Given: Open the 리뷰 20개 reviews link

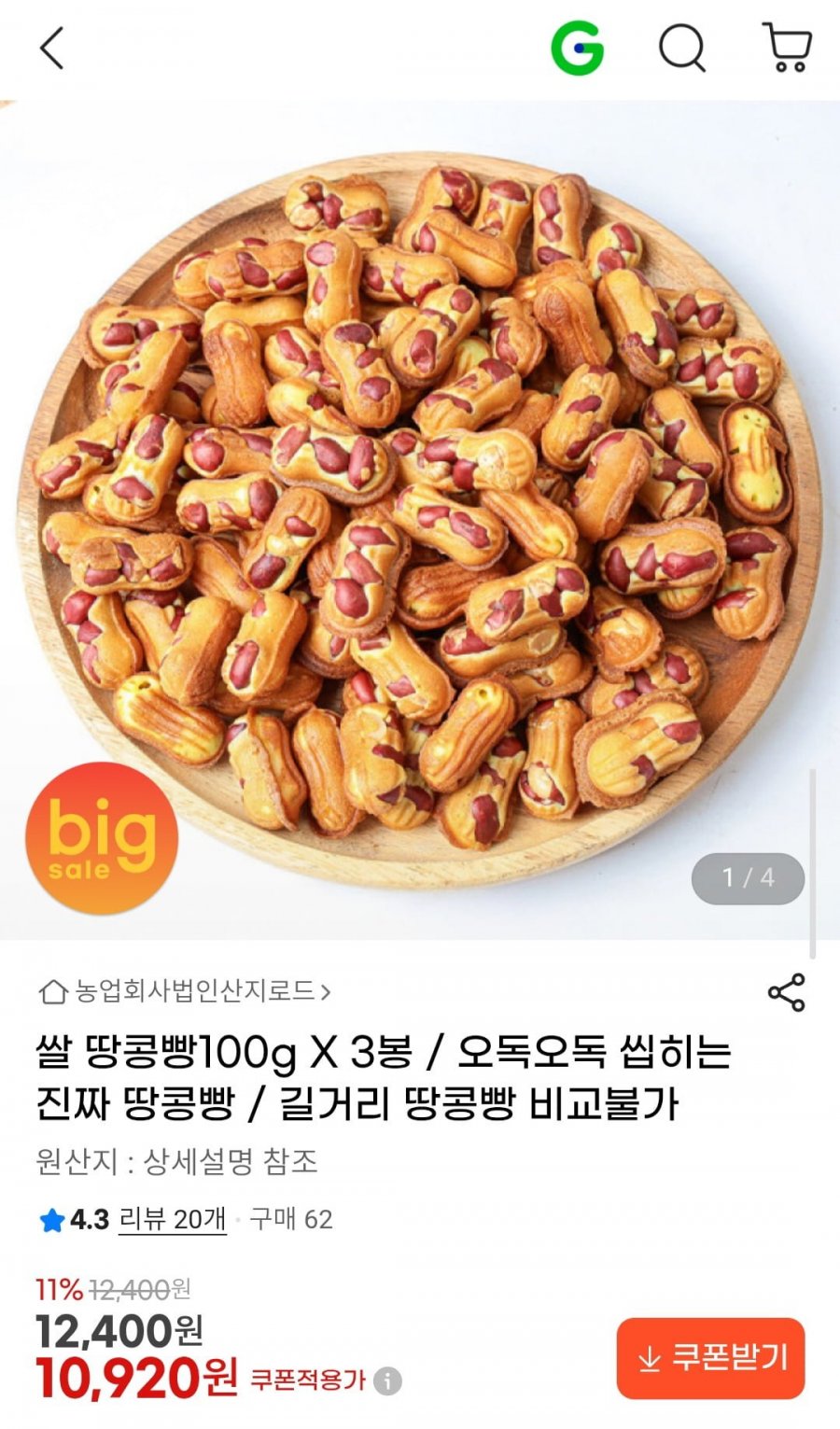Looking at the screenshot, I should [173, 1219].
